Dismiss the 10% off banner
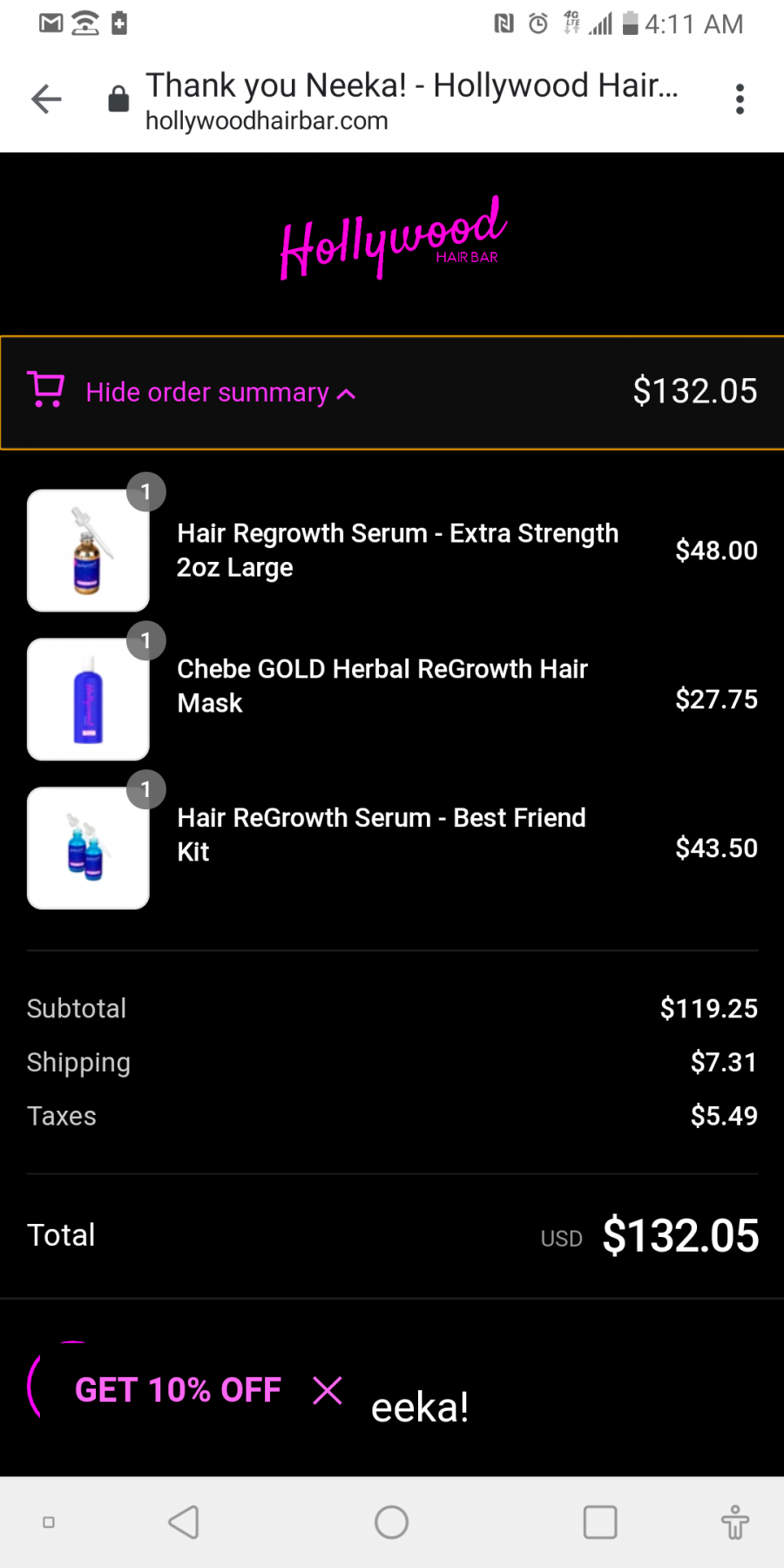 point(328,1390)
